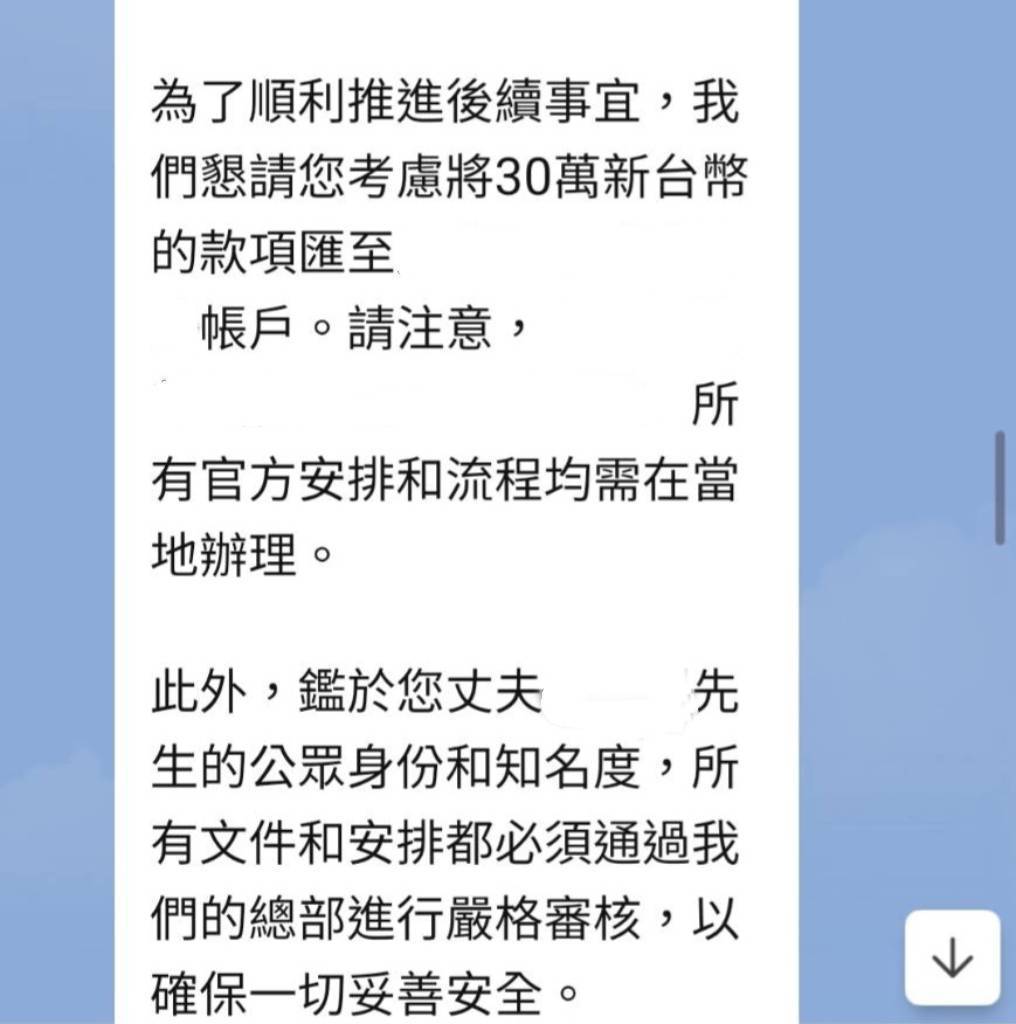
Task: Jump to the latest message with down arrow
Action: 951,958
